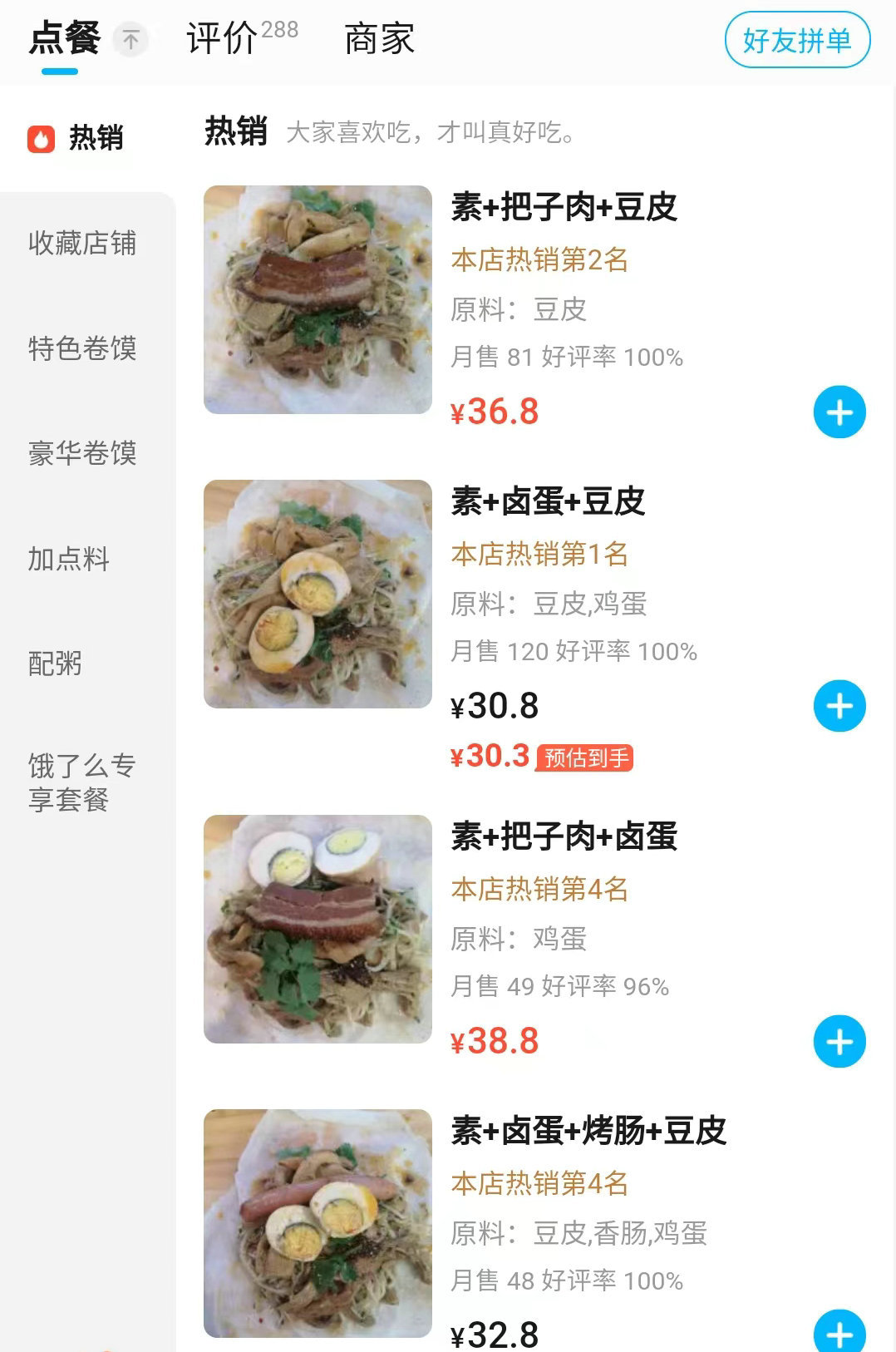View the 素+卤蛋+豆皮 dish photo
The width and height of the screenshot is (896, 1352).
click(318, 594)
